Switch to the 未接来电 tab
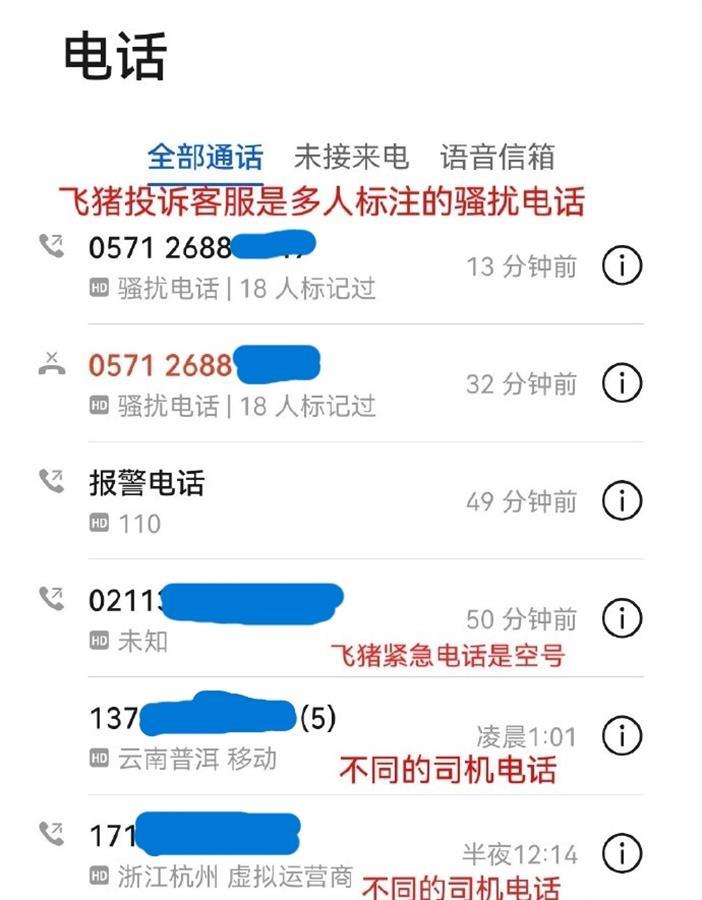This screenshot has width=702, height=900. pyautogui.click(x=351, y=157)
